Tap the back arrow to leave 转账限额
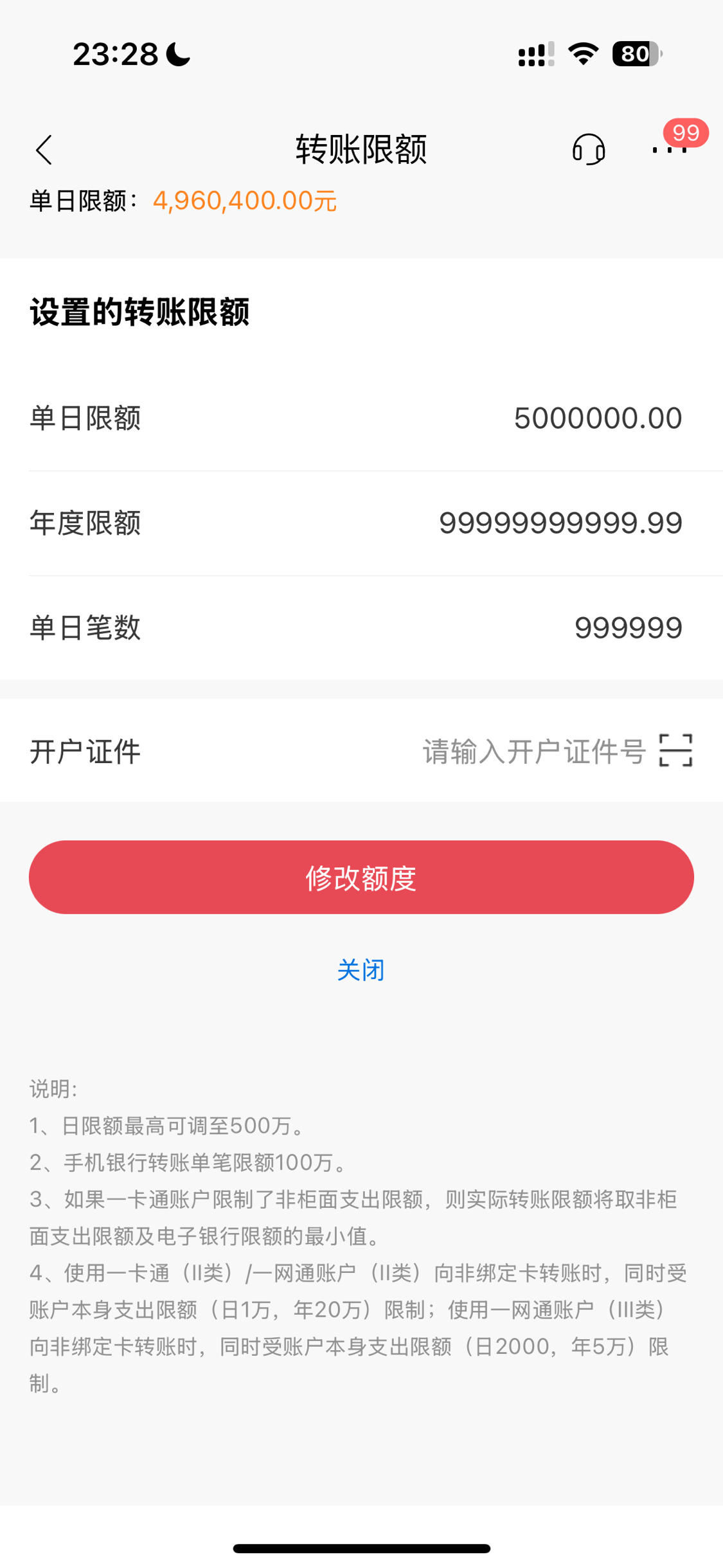 click(x=42, y=148)
